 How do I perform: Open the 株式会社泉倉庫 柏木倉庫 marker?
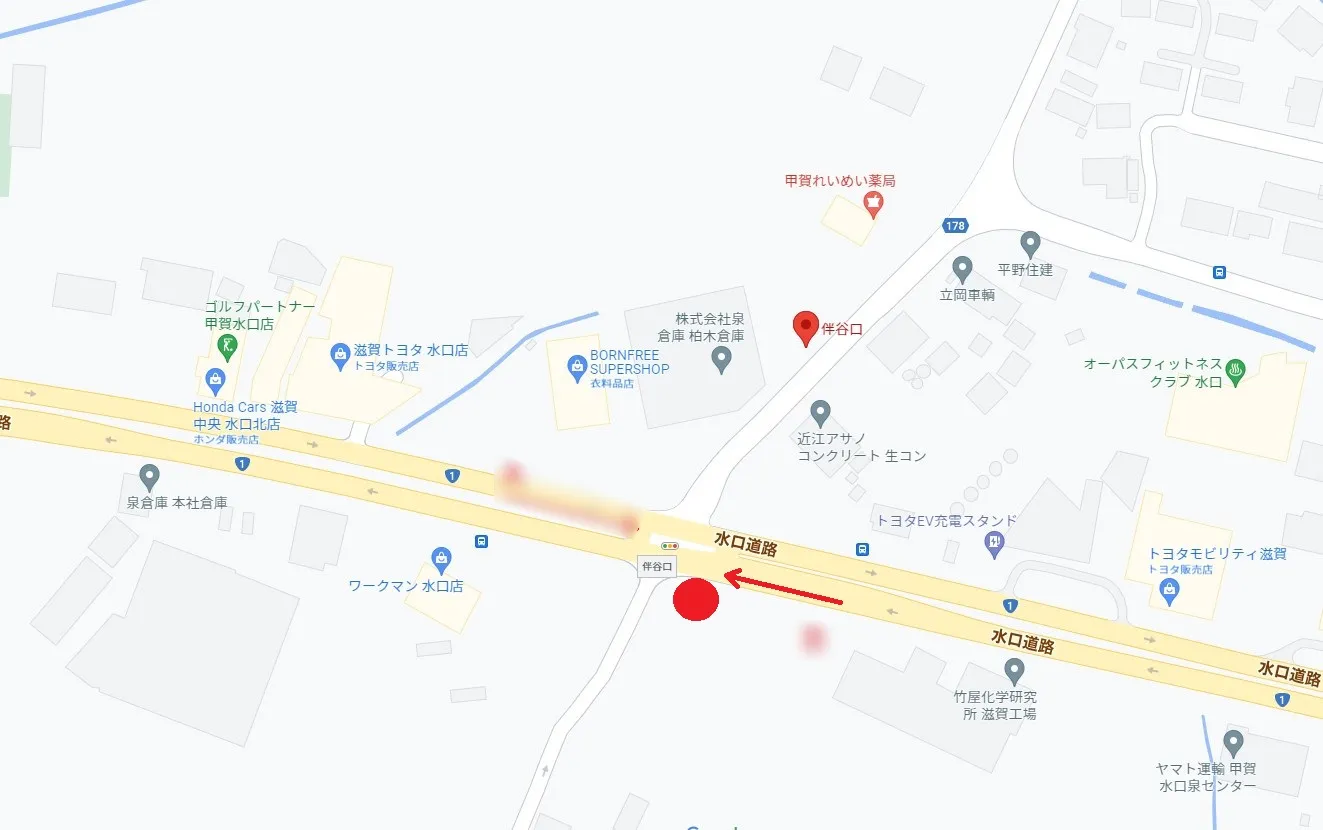click(x=722, y=360)
